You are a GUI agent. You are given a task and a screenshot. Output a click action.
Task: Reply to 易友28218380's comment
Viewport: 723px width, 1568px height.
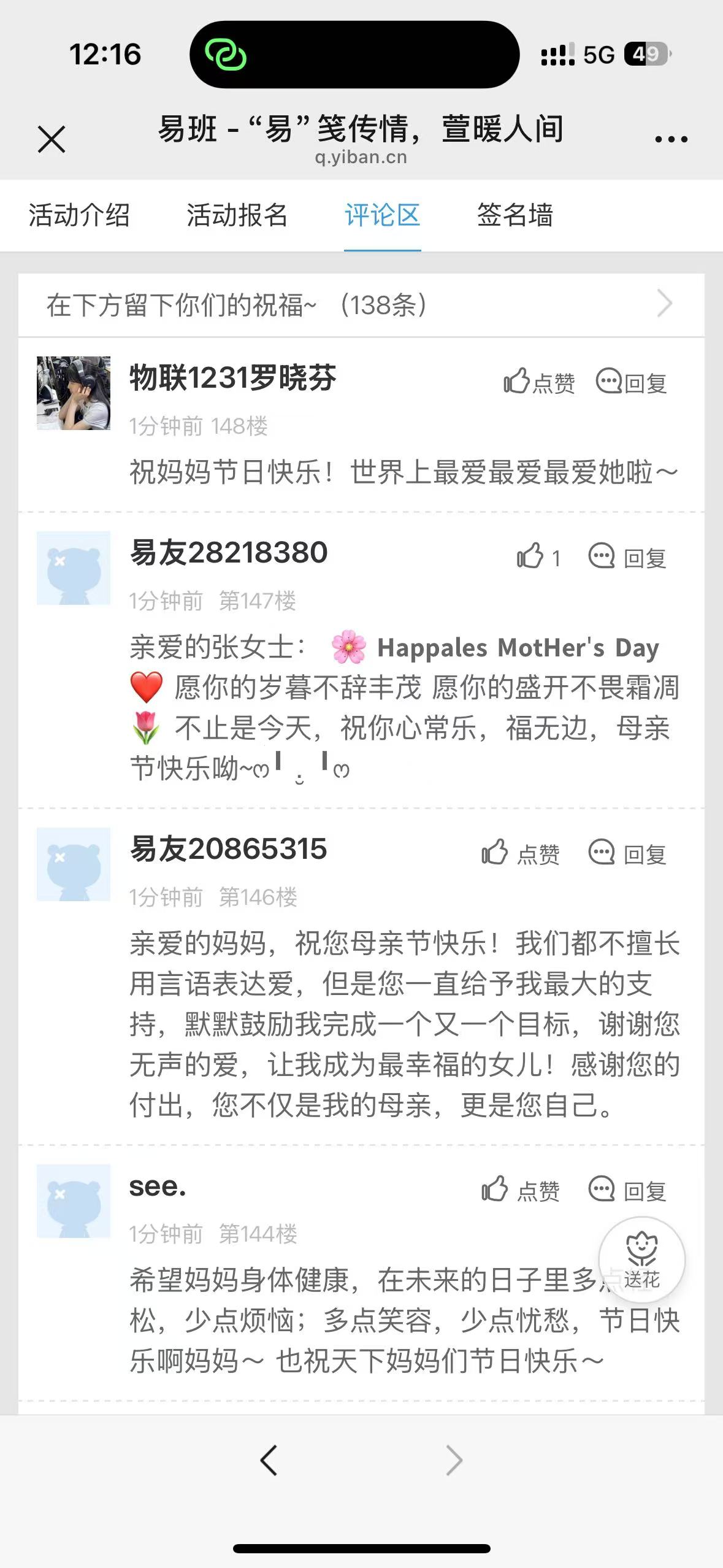point(627,558)
